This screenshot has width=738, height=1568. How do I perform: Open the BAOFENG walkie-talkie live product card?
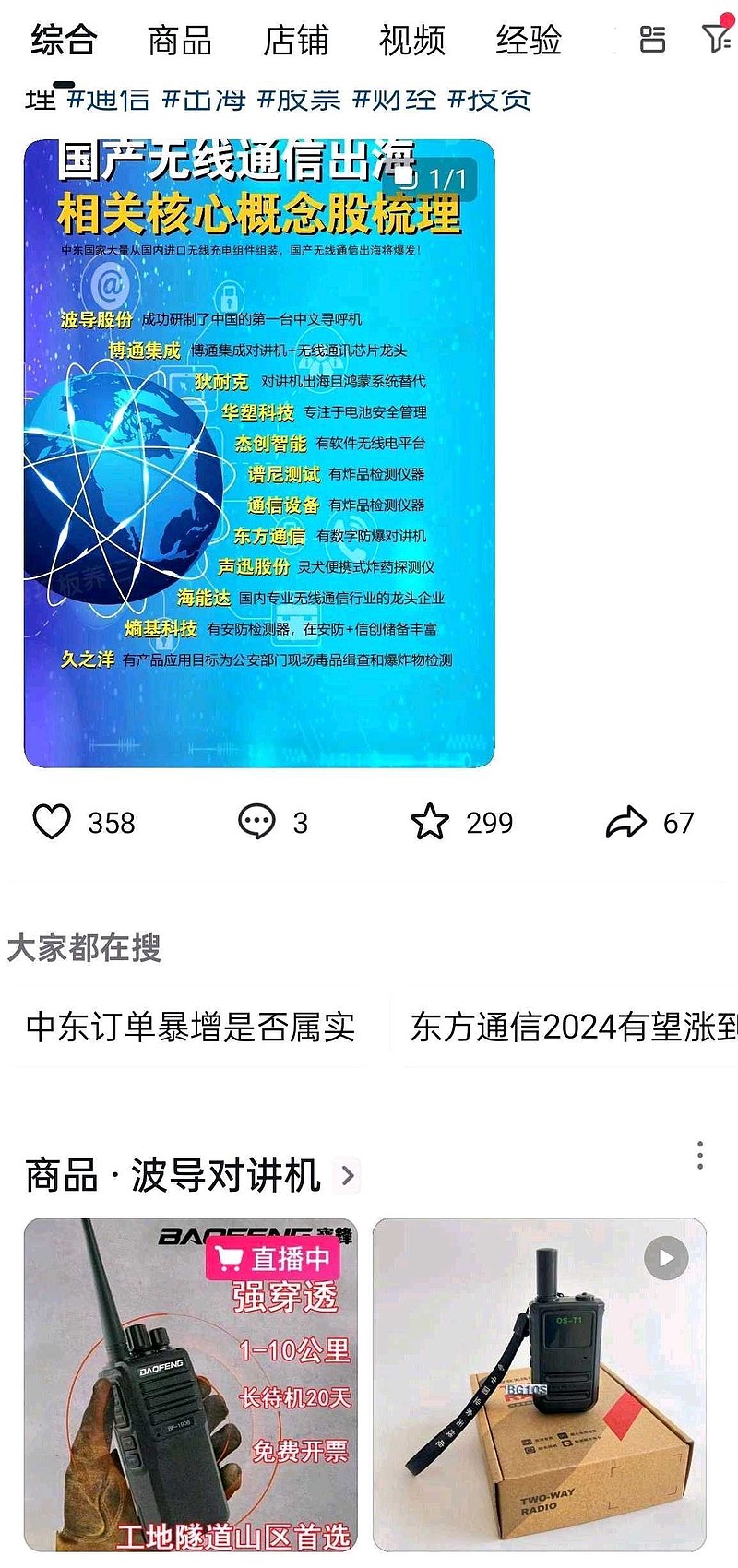[x=191, y=1384]
